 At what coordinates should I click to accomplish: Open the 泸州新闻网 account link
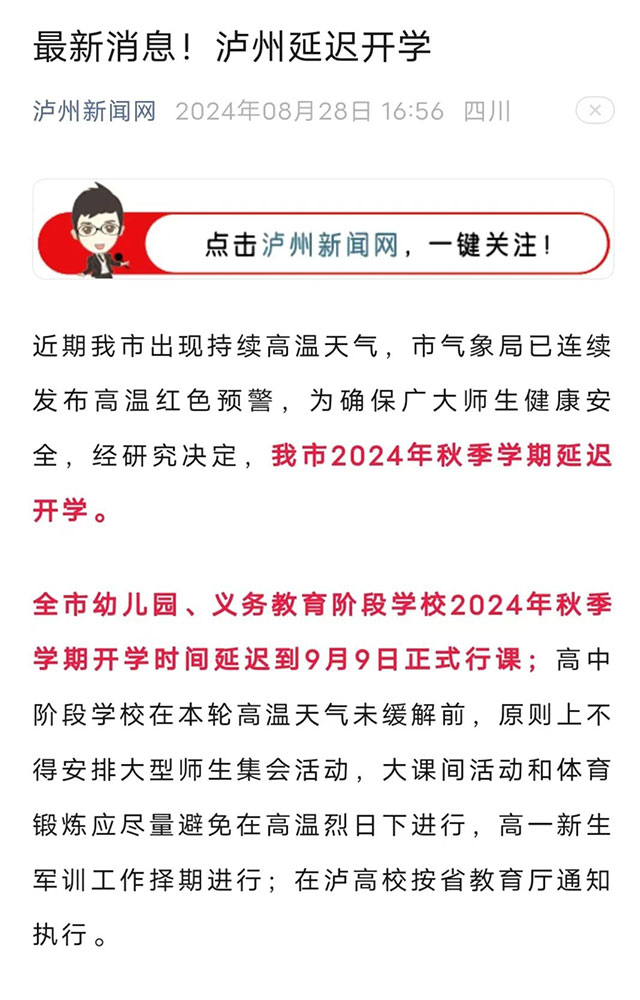click(95, 110)
